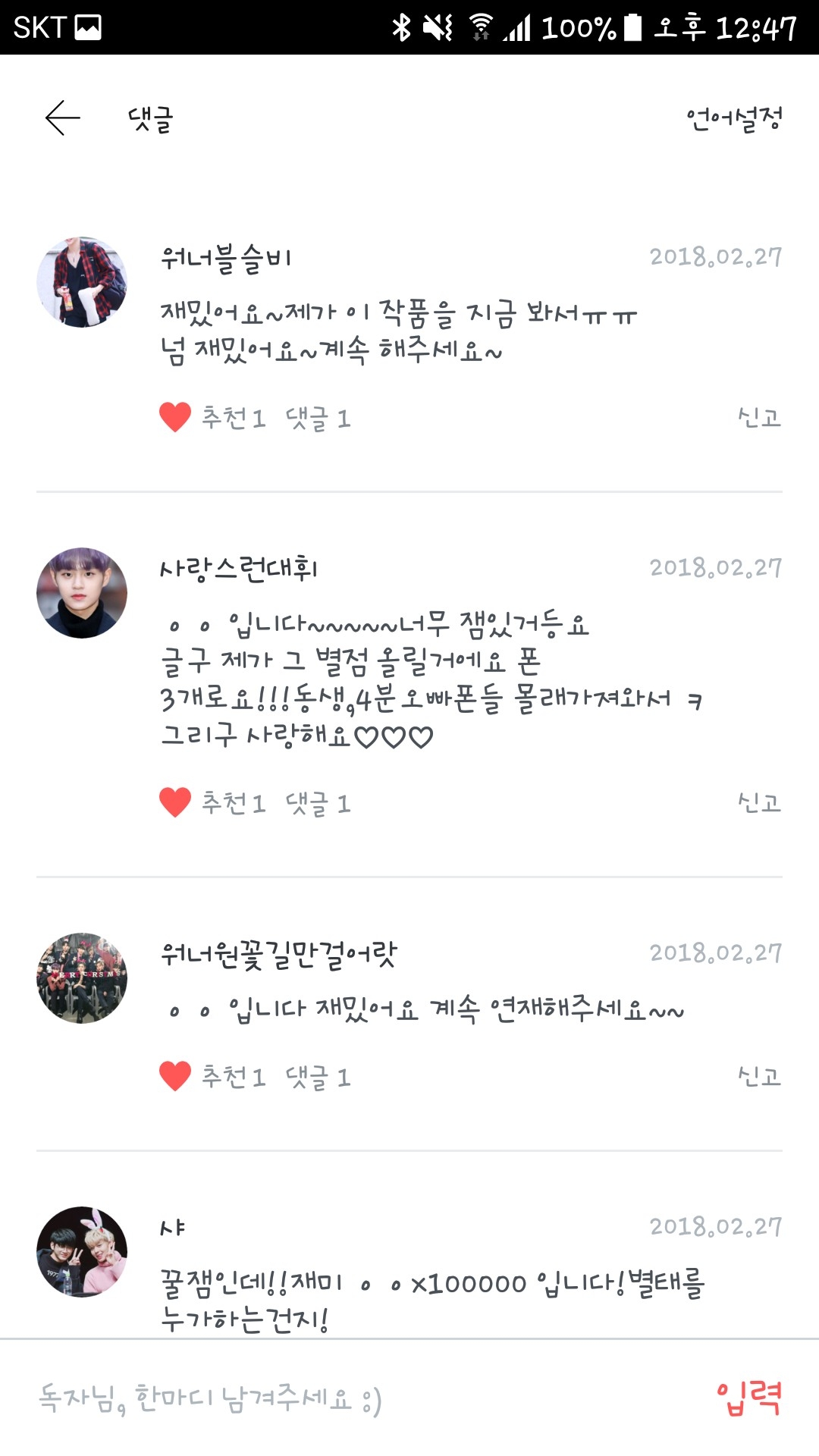The width and height of the screenshot is (819, 1456).
Task: Open 샤's profile picture
Action: [82, 1252]
